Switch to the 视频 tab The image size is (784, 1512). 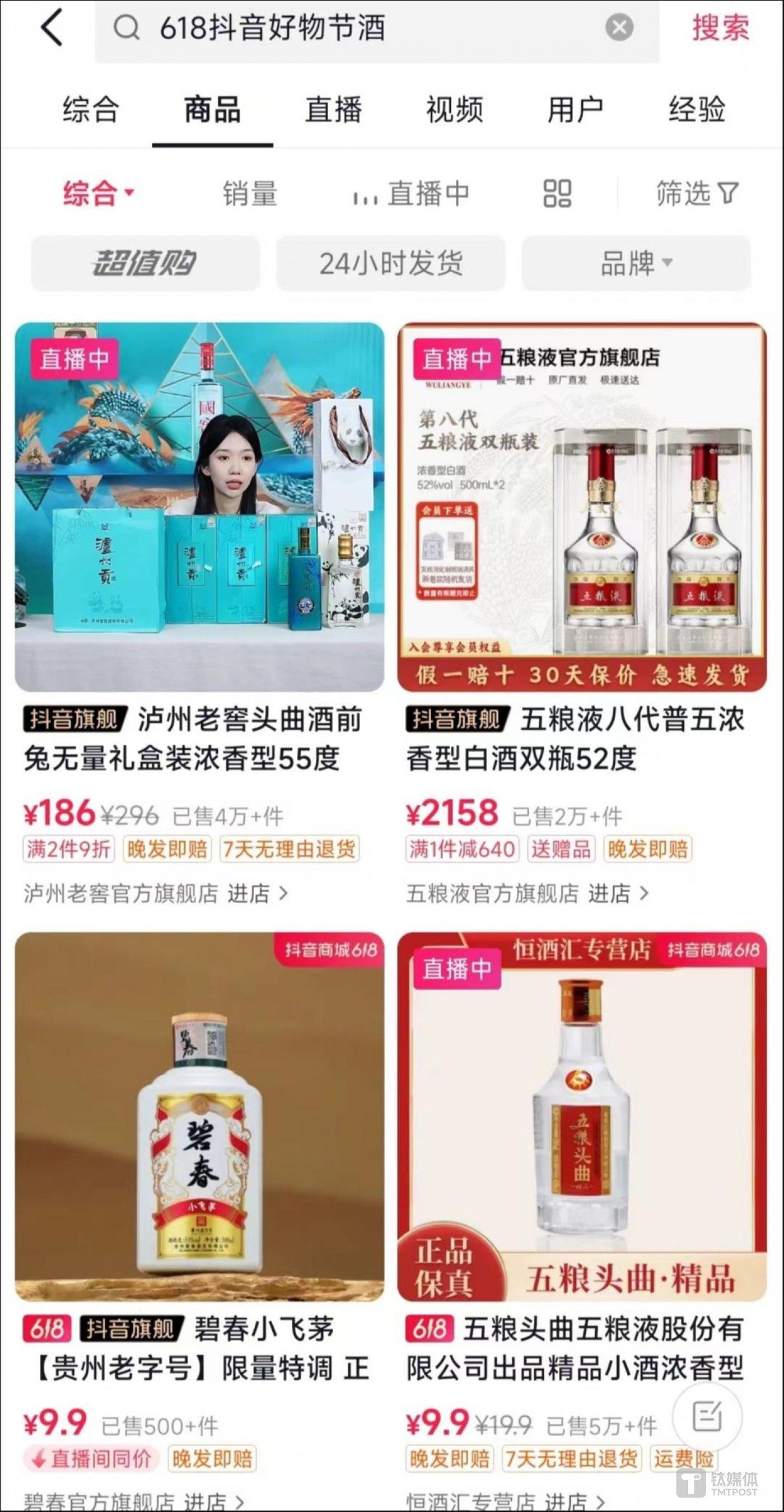point(454,110)
